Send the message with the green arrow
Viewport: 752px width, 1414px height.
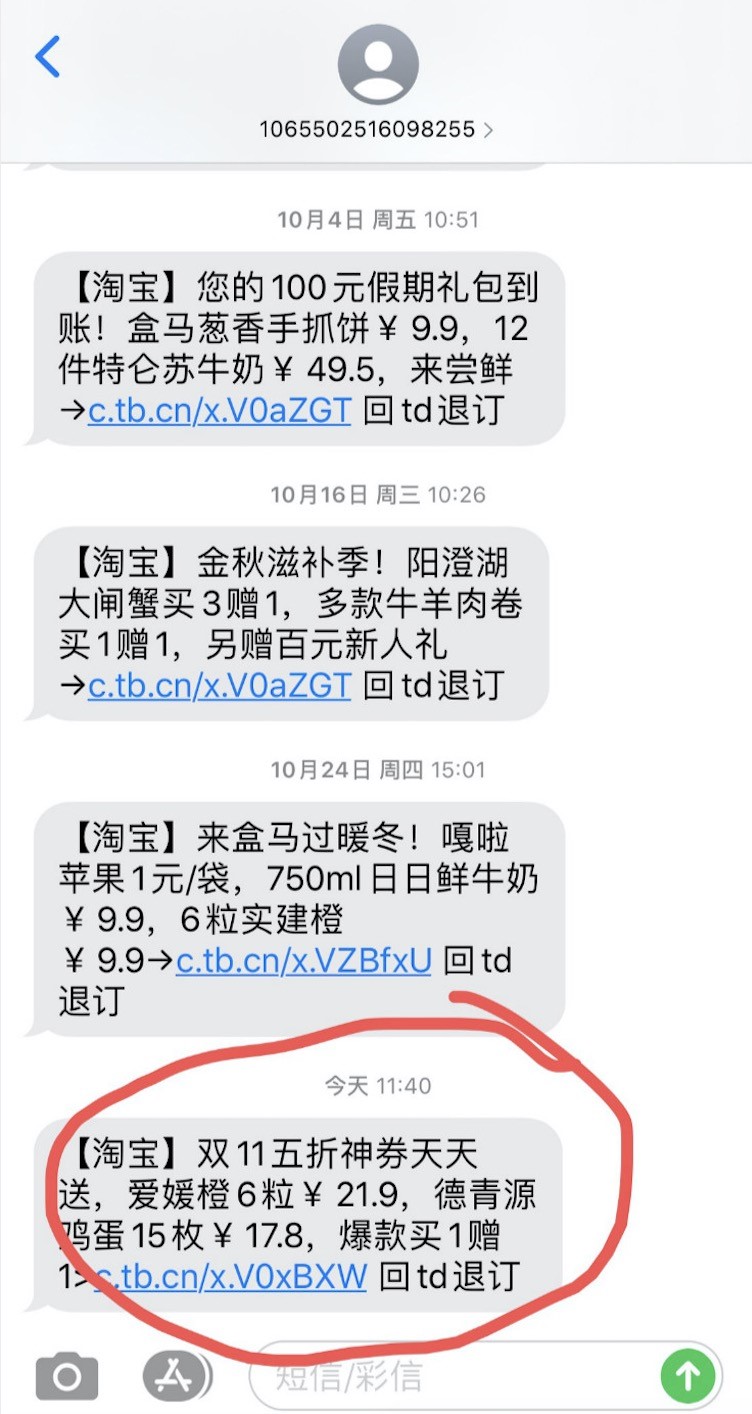click(x=688, y=1377)
